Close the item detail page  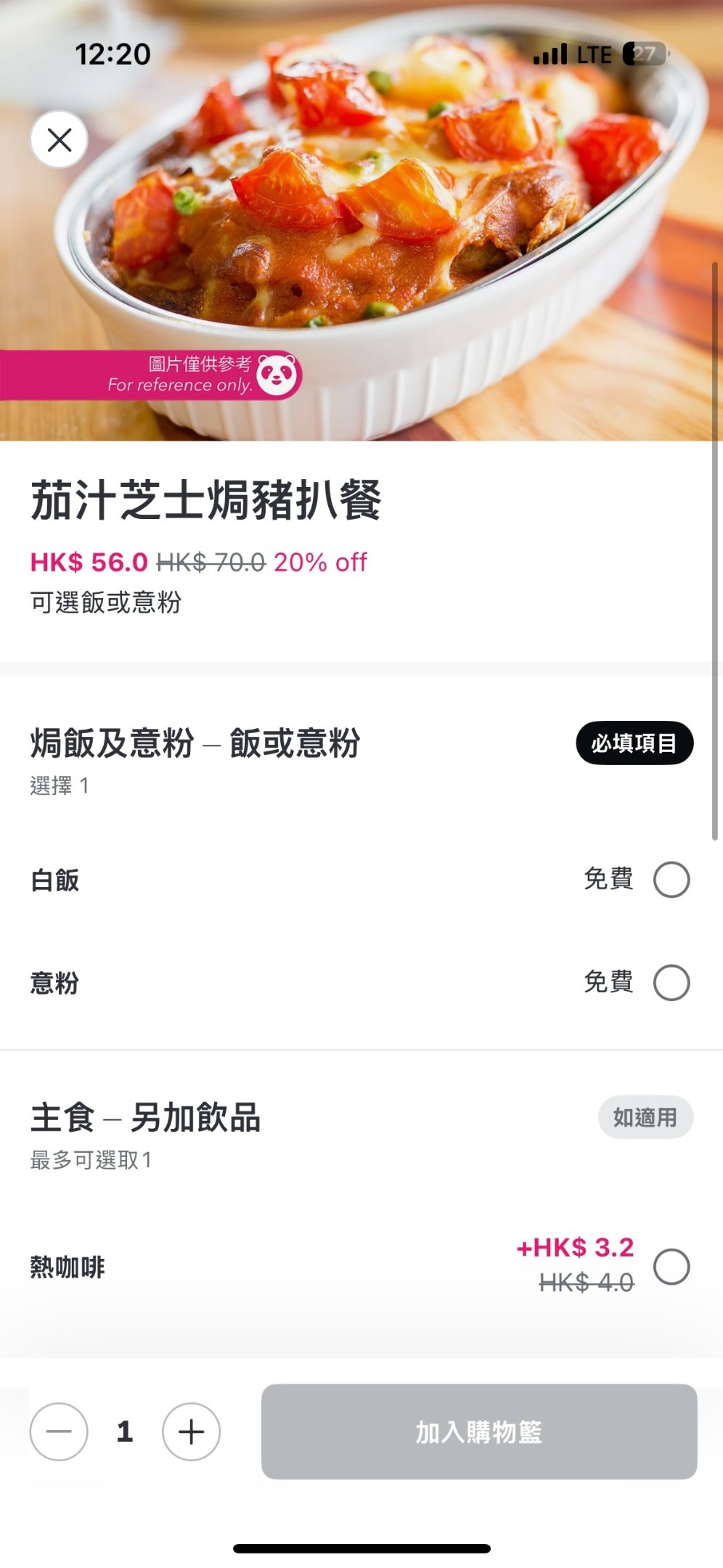(x=59, y=139)
